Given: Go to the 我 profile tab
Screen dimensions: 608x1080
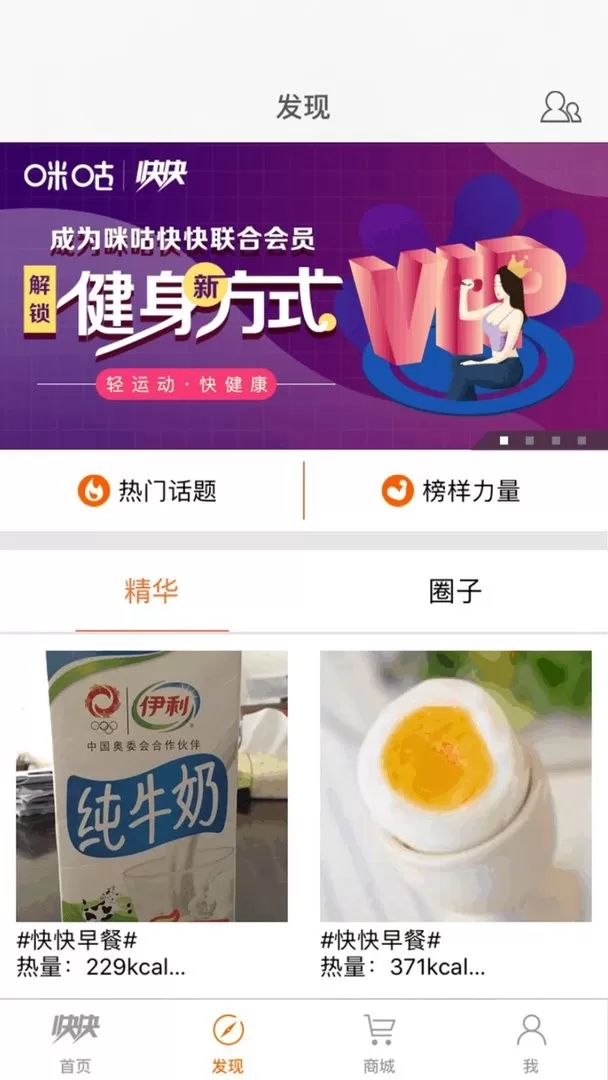Looking at the screenshot, I should coord(531,1042).
